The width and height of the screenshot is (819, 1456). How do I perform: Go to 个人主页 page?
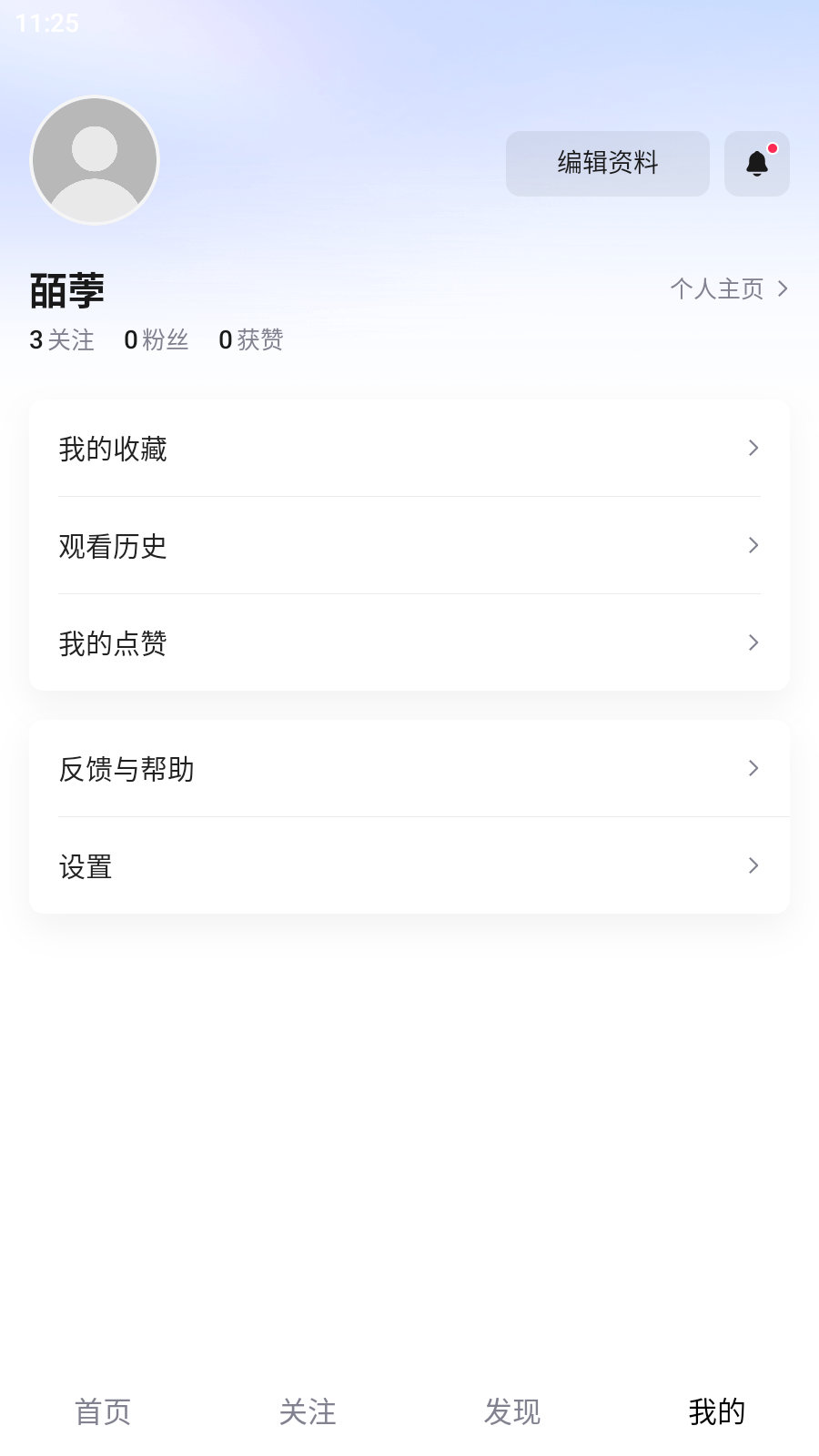tap(729, 289)
